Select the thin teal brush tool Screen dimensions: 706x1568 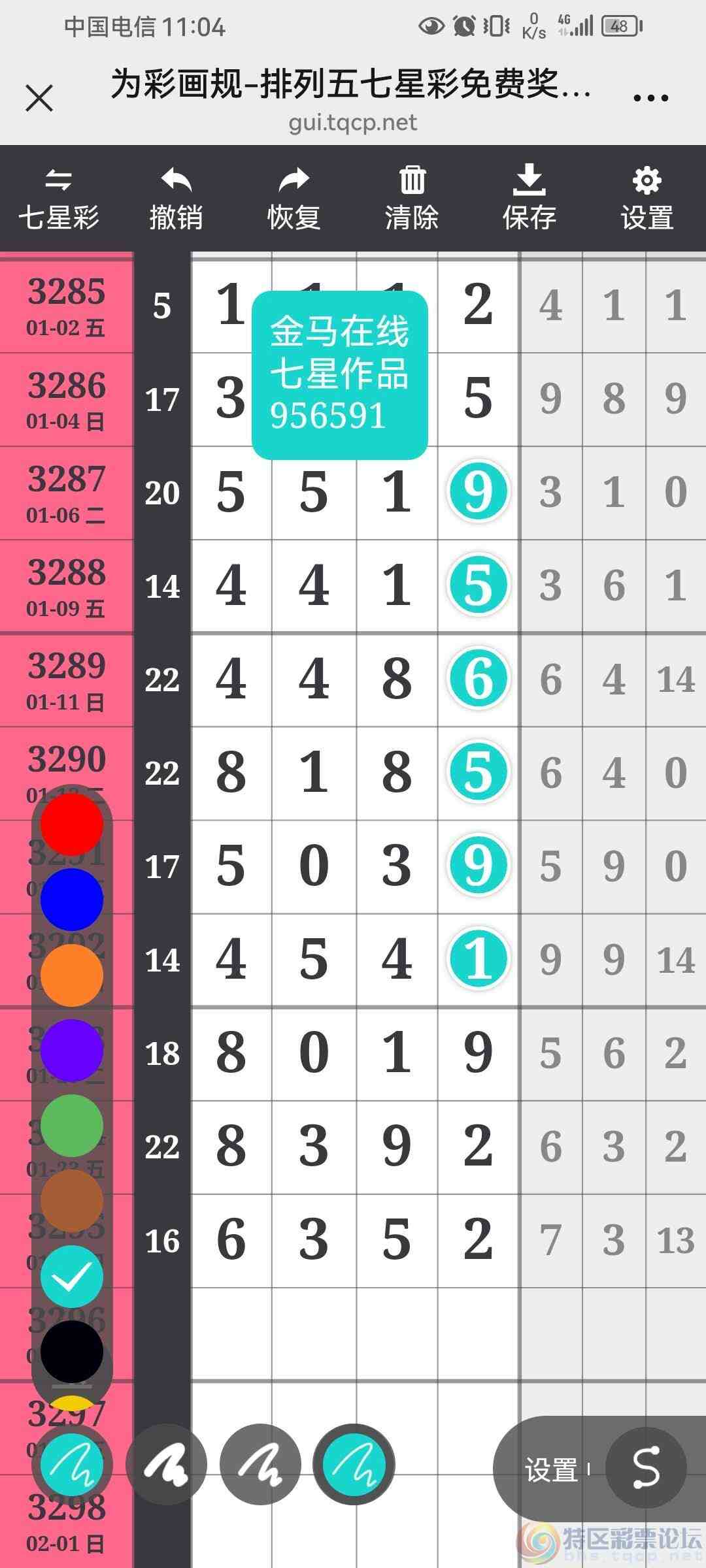pyautogui.click(x=354, y=1465)
